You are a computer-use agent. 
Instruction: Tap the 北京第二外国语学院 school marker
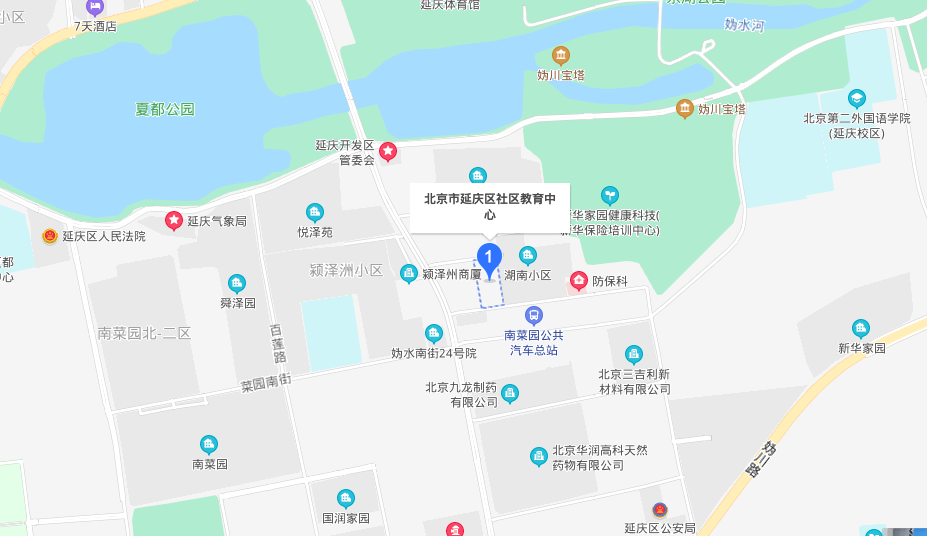[857, 98]
